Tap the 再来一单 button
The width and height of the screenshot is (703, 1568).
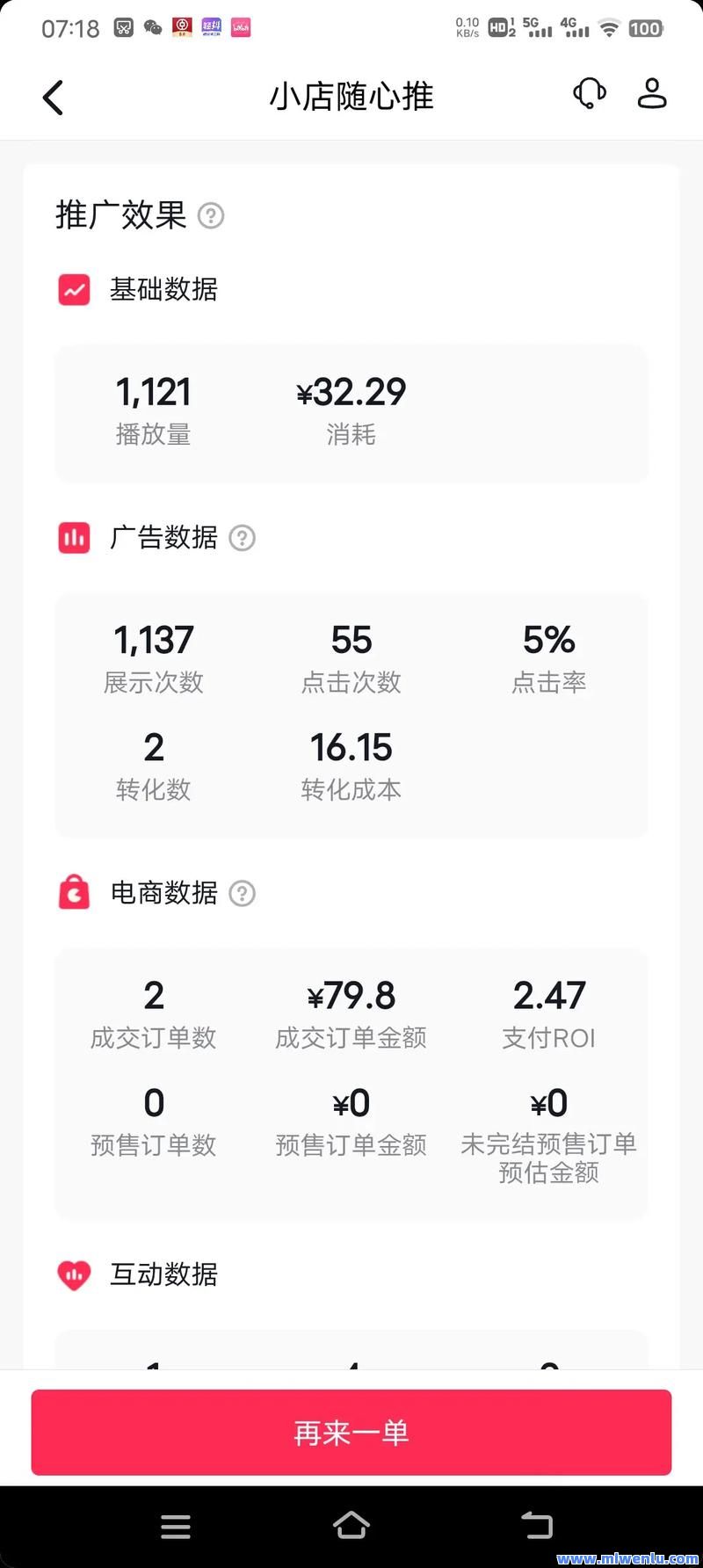[x=351, y=1433]
